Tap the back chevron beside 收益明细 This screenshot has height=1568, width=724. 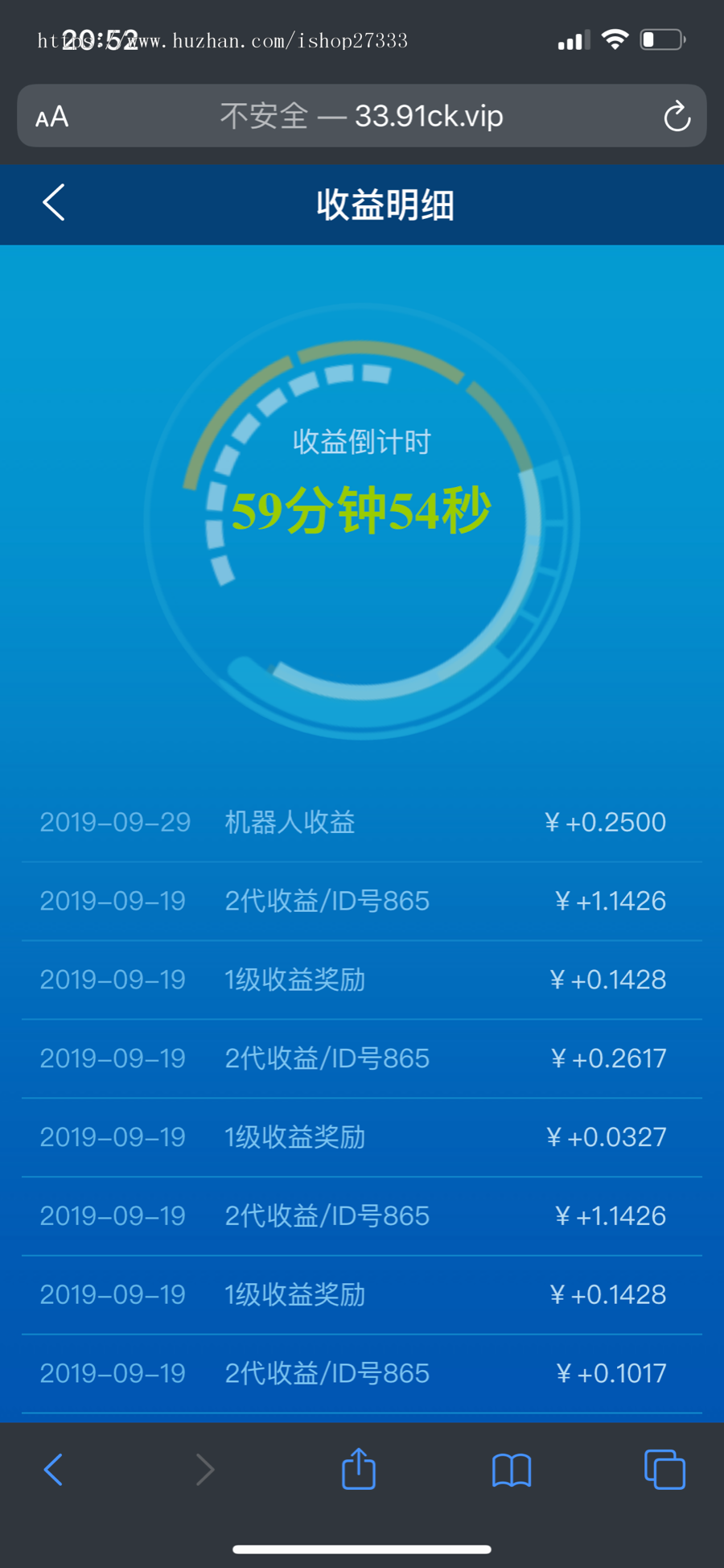click(x=53, y=204)
